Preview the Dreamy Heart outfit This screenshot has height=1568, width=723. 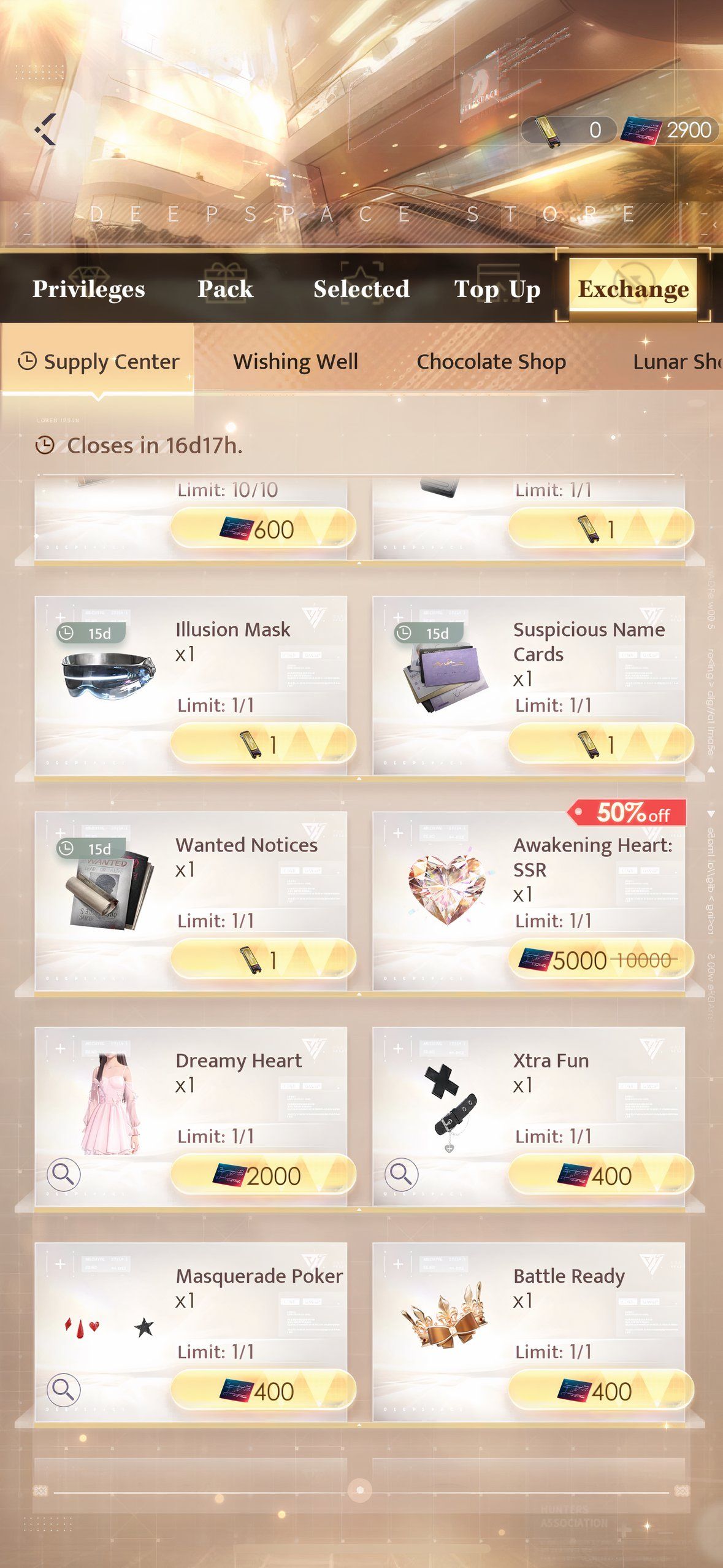(64, 1174)
